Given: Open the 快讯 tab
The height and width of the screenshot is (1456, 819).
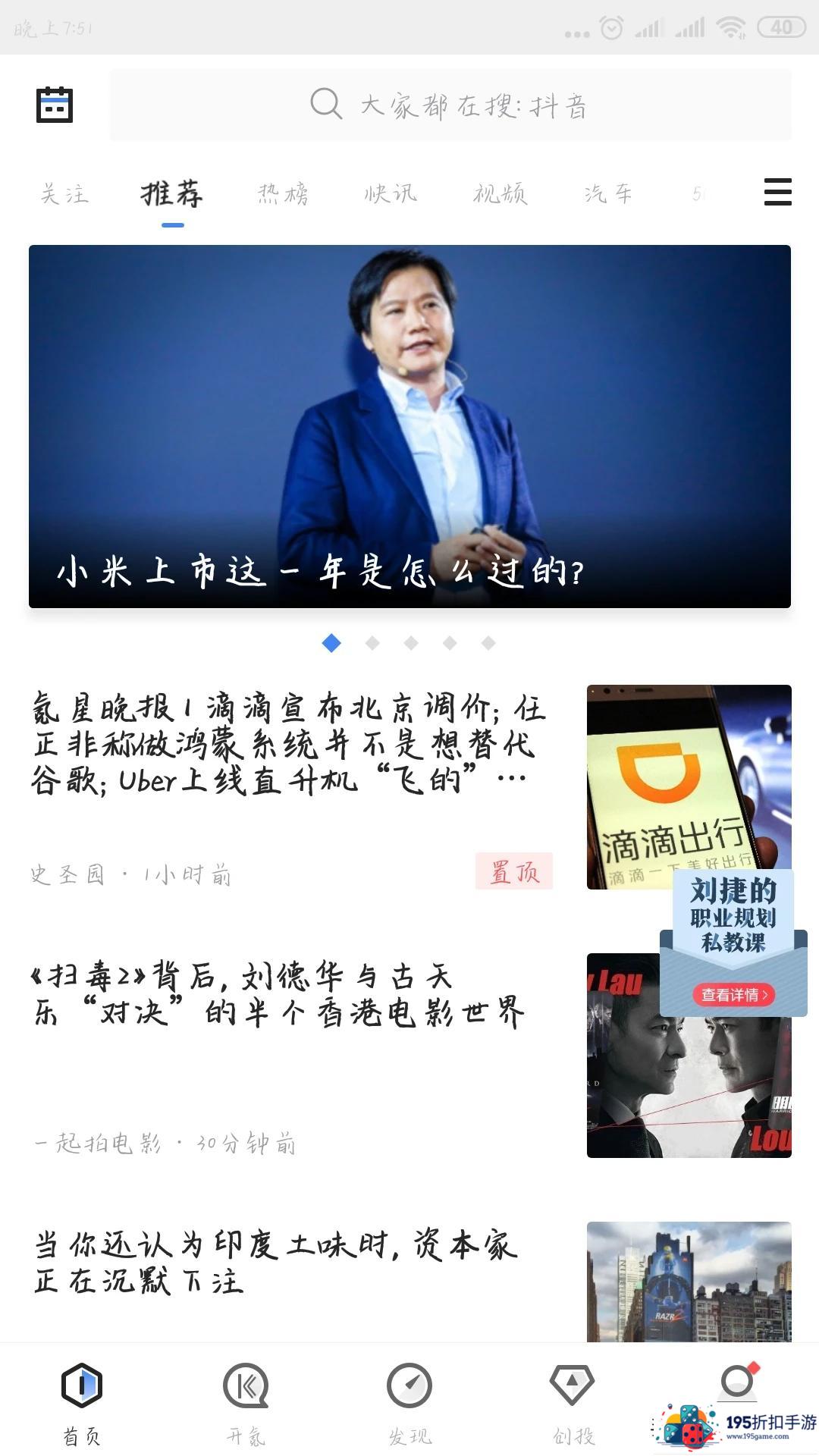Looking at the screenshot, I should coord(391,194).
